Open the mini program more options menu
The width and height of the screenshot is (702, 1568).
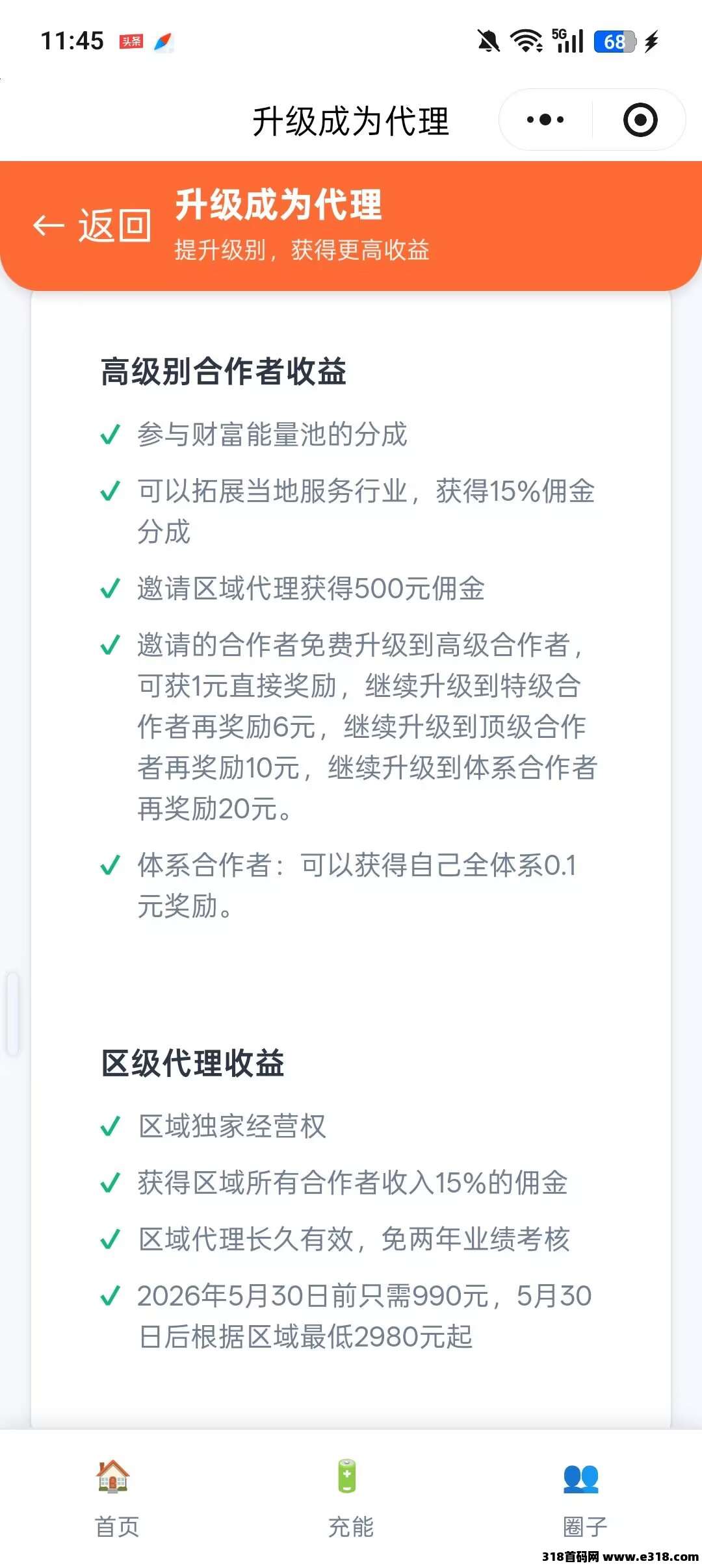click(545, 120)
